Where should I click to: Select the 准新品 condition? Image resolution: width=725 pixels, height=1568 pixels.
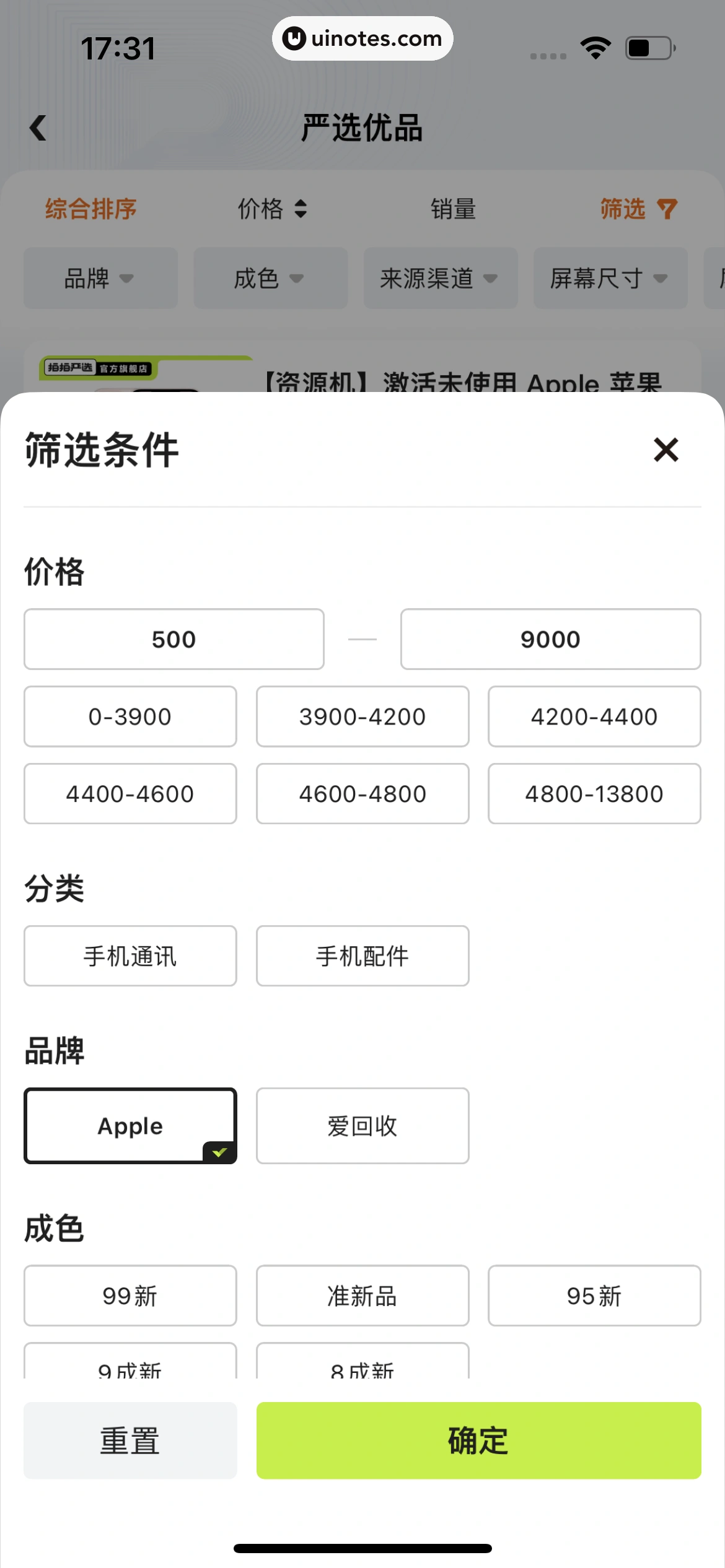[362, 1296]
